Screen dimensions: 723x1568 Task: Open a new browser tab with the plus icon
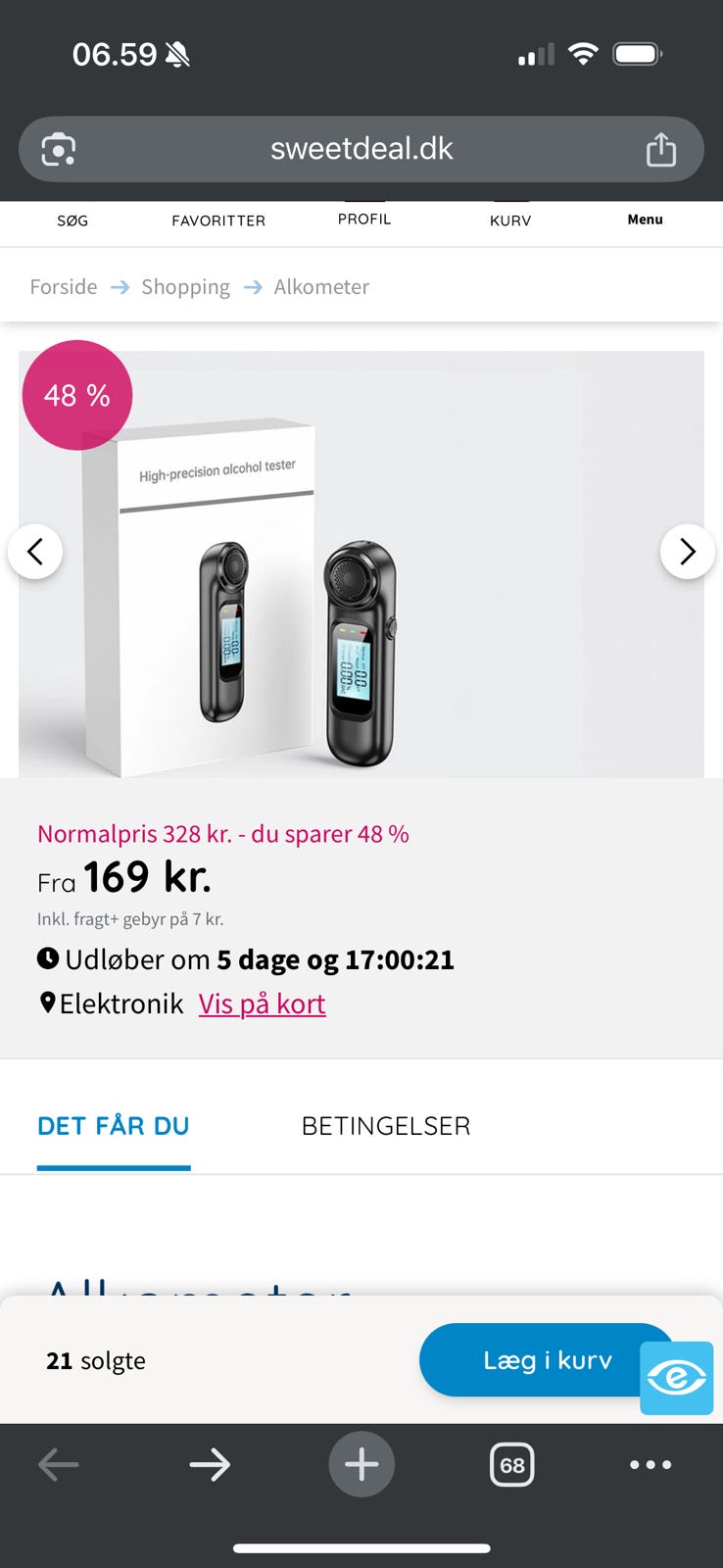point(361,1464)
